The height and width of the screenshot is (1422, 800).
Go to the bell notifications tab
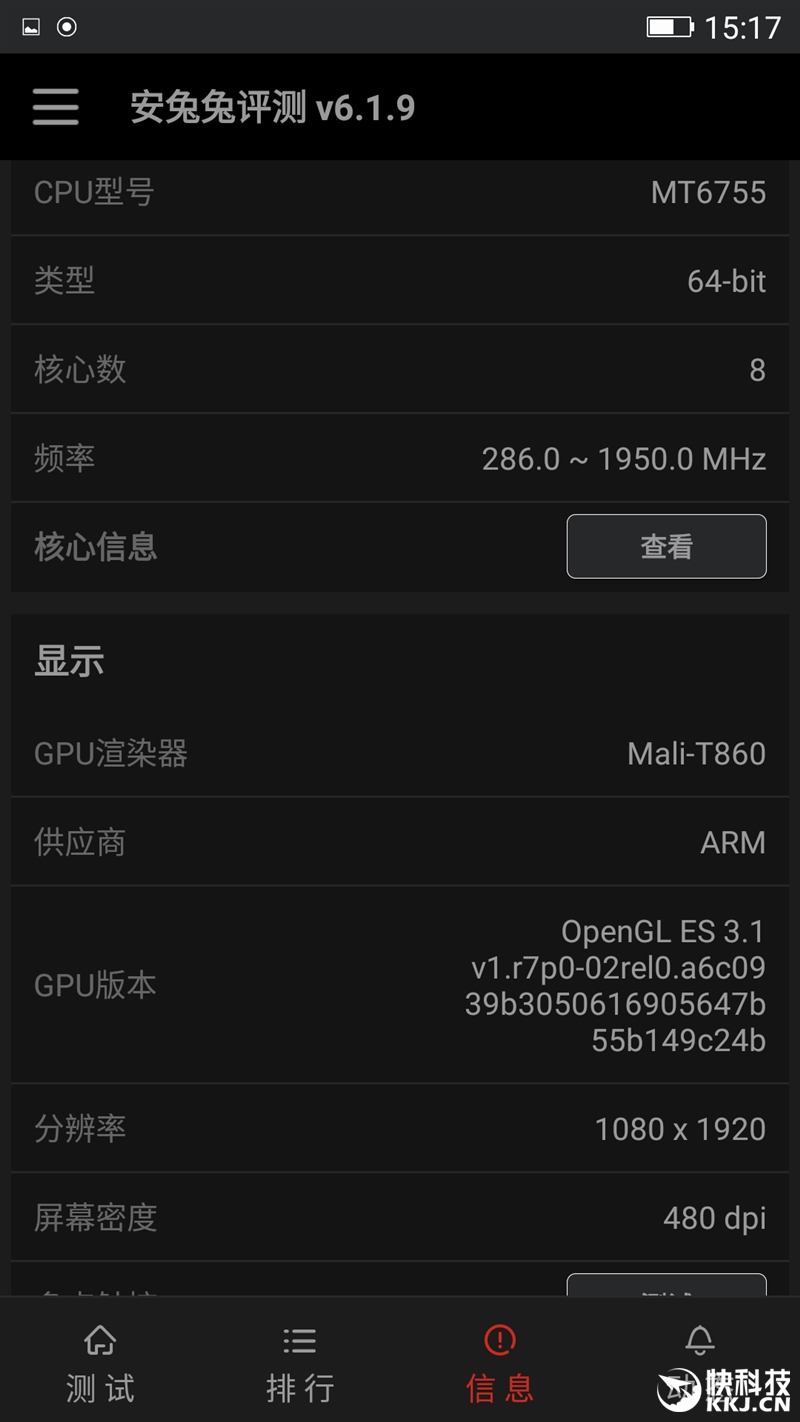tap(699, 1345)
